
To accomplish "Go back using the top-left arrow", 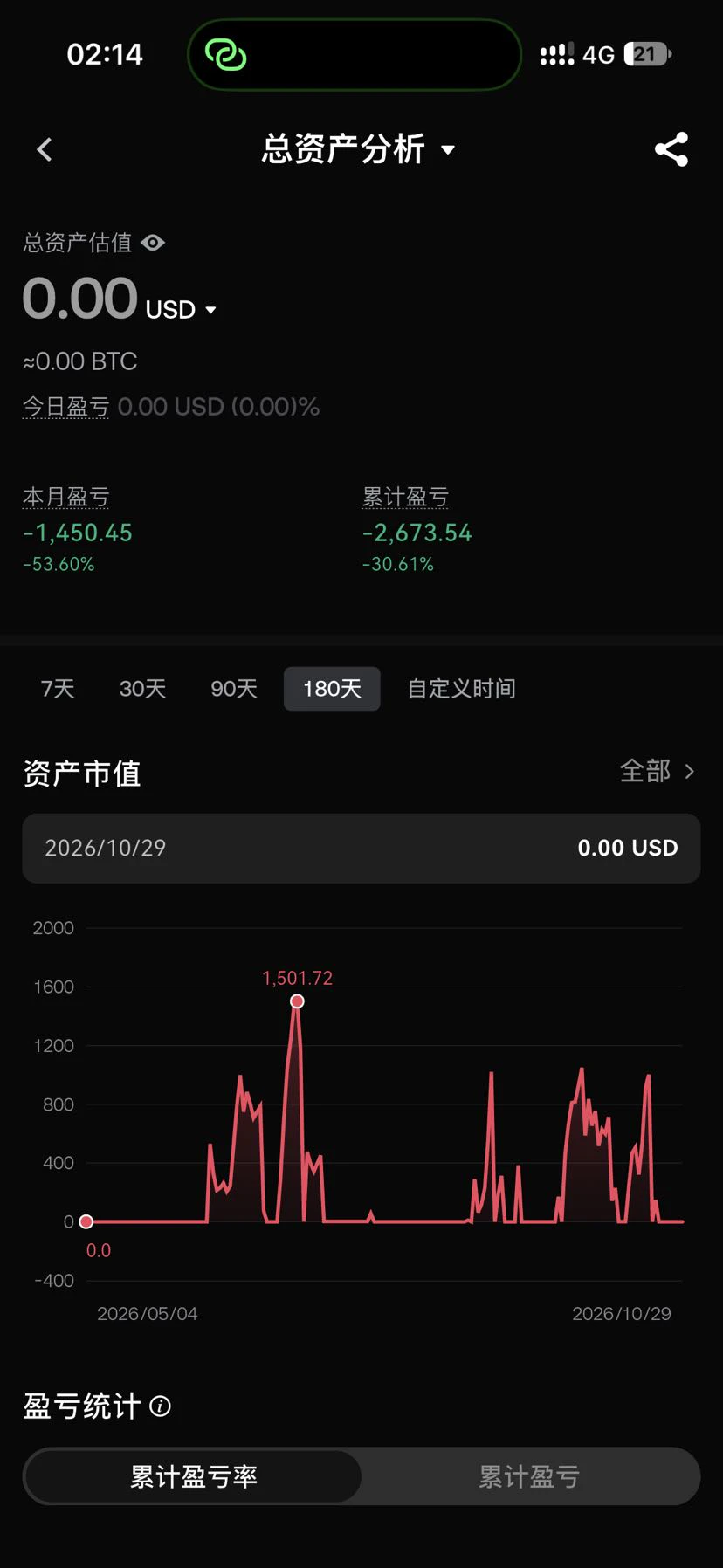I will point(45,150).
